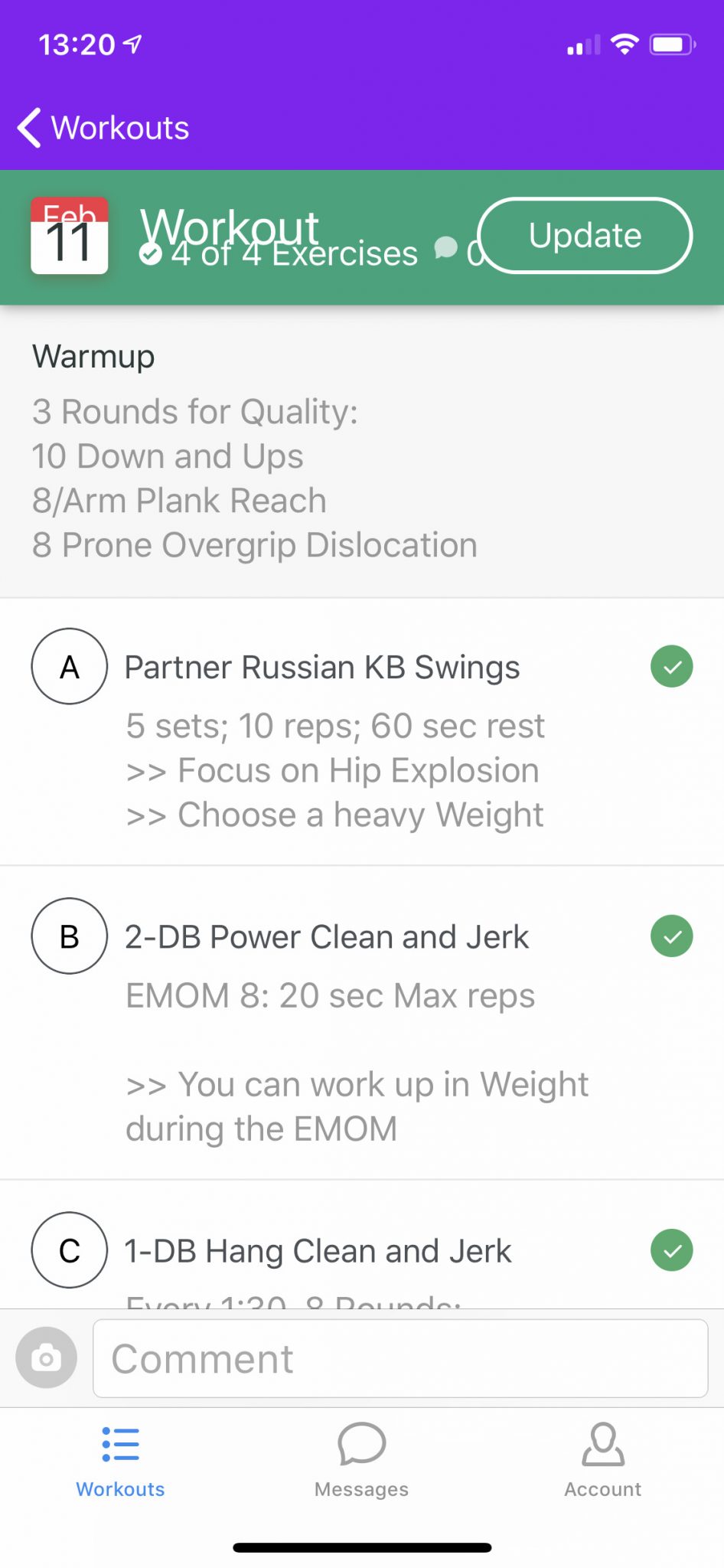Open 2-DB Power Clean and Jerk exercise
This screenshot has height=1568, width=724.
[x=327, y=936]
